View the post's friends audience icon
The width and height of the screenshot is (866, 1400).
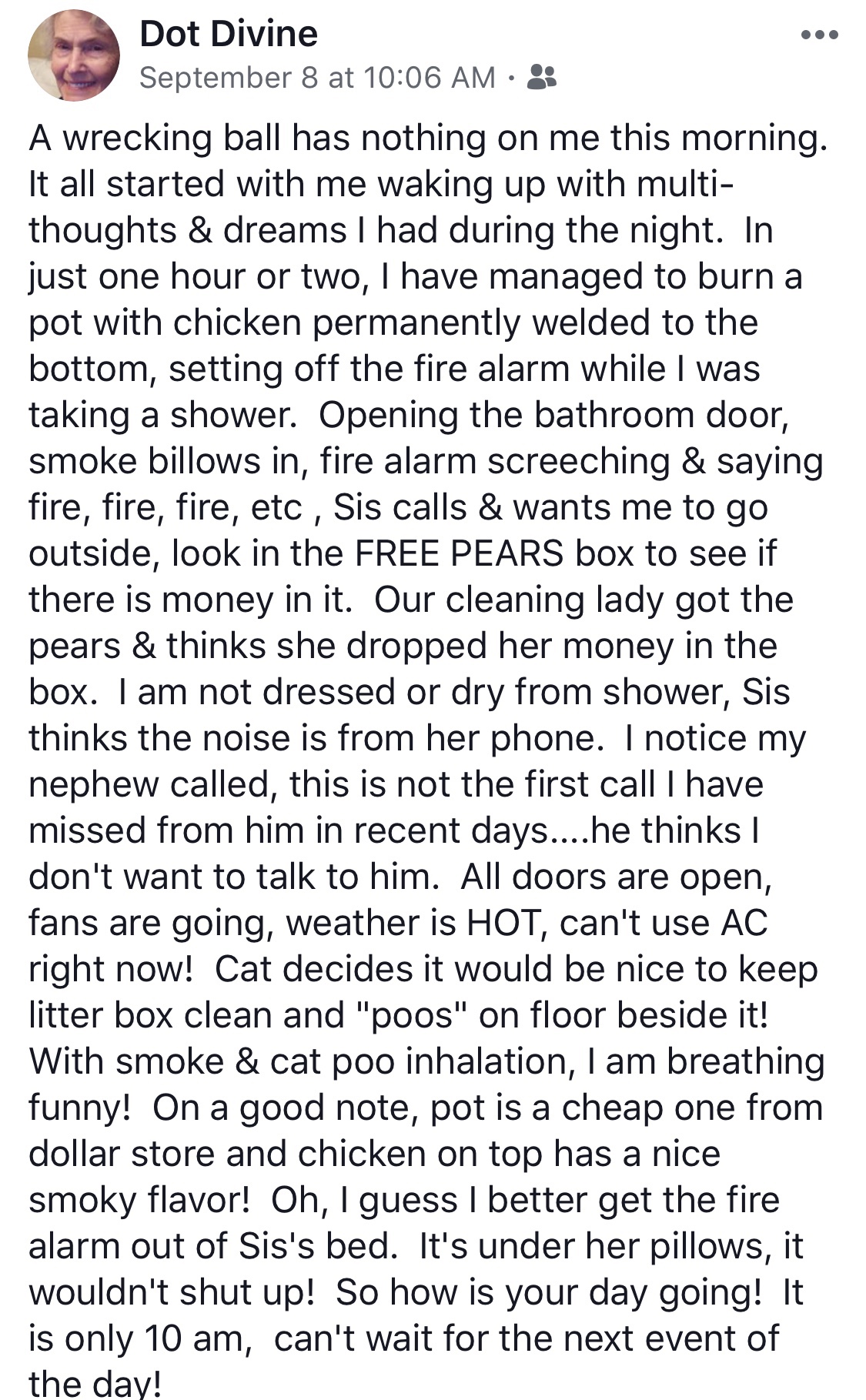[543, 77]
